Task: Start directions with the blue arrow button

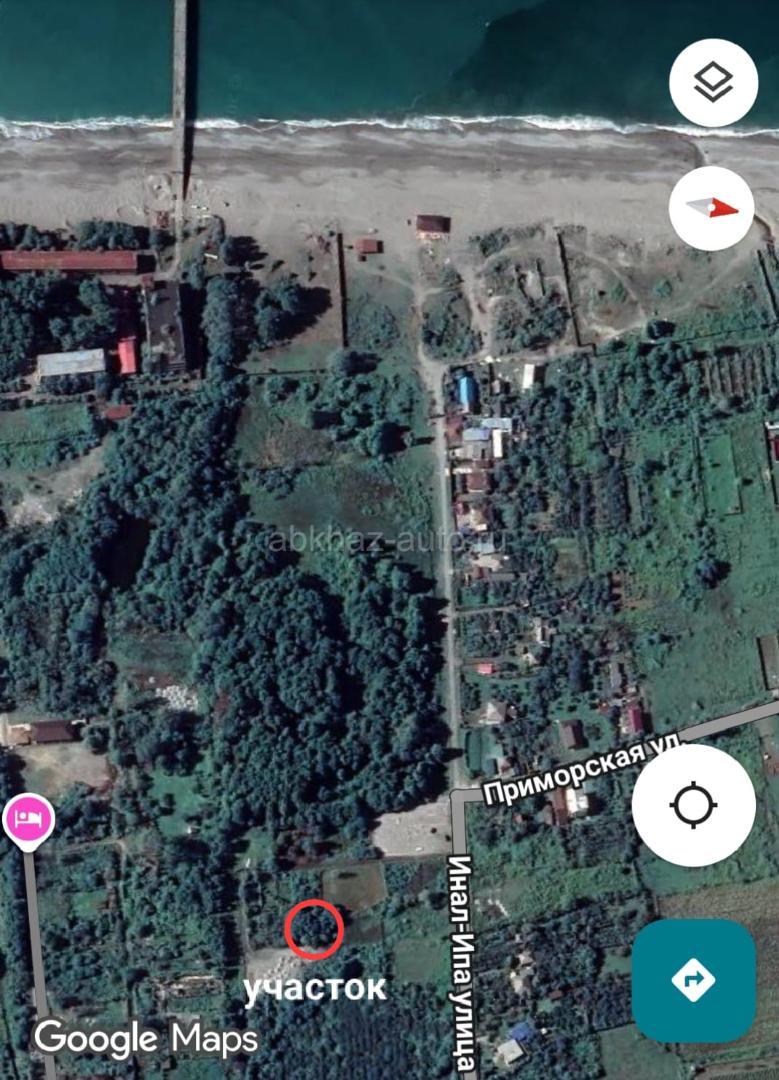Action: [694, 981]
